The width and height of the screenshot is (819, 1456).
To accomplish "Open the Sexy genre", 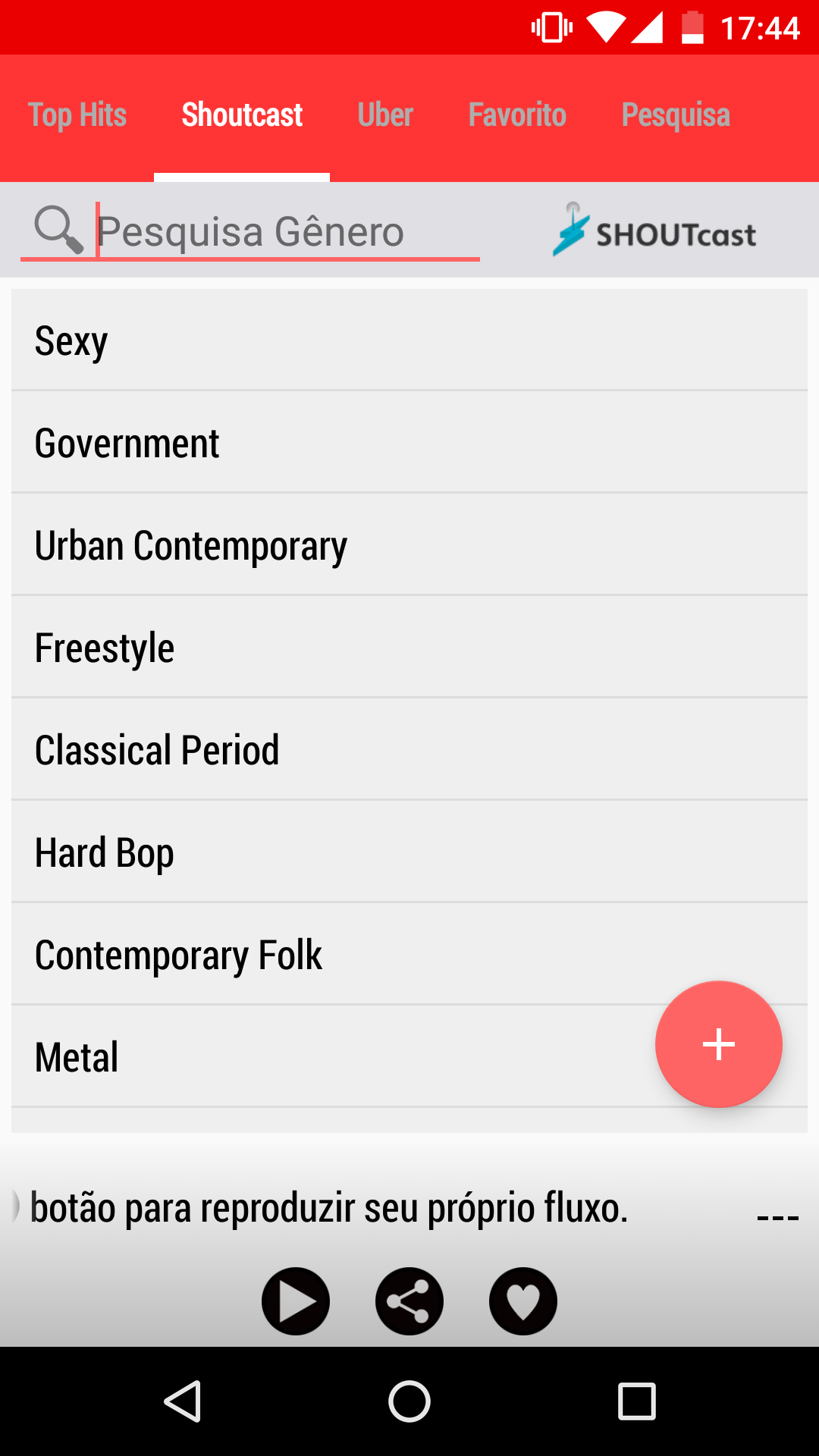I will click(x=409, y=340).
